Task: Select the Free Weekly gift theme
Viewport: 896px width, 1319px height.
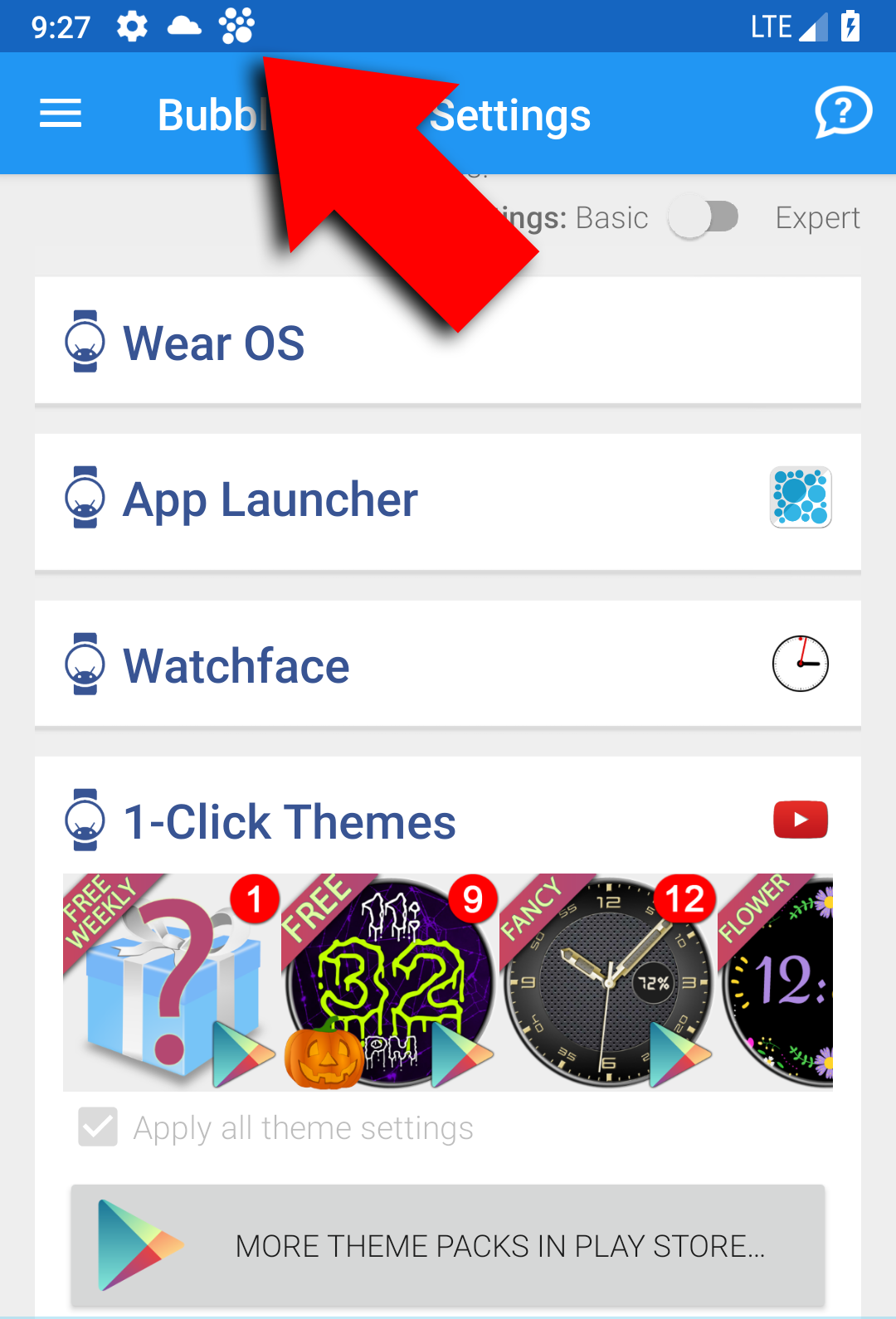Action: 170,983
